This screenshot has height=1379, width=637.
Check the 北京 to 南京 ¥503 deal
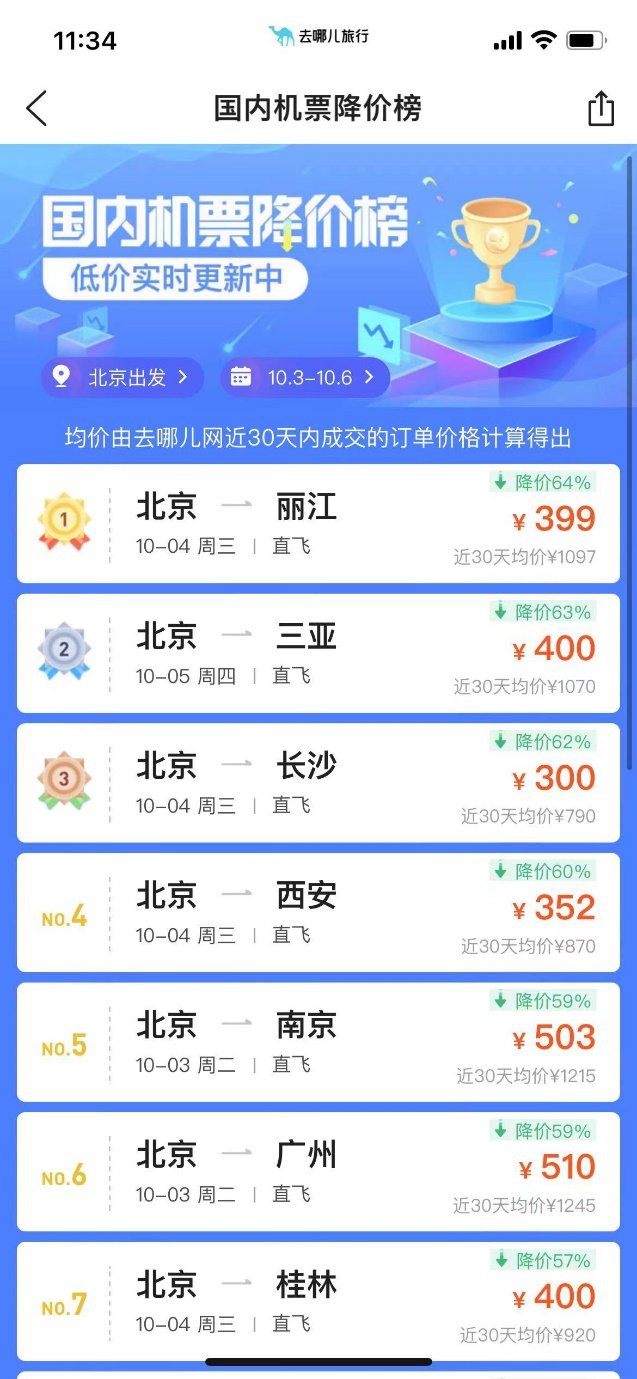pos(318,1042)
